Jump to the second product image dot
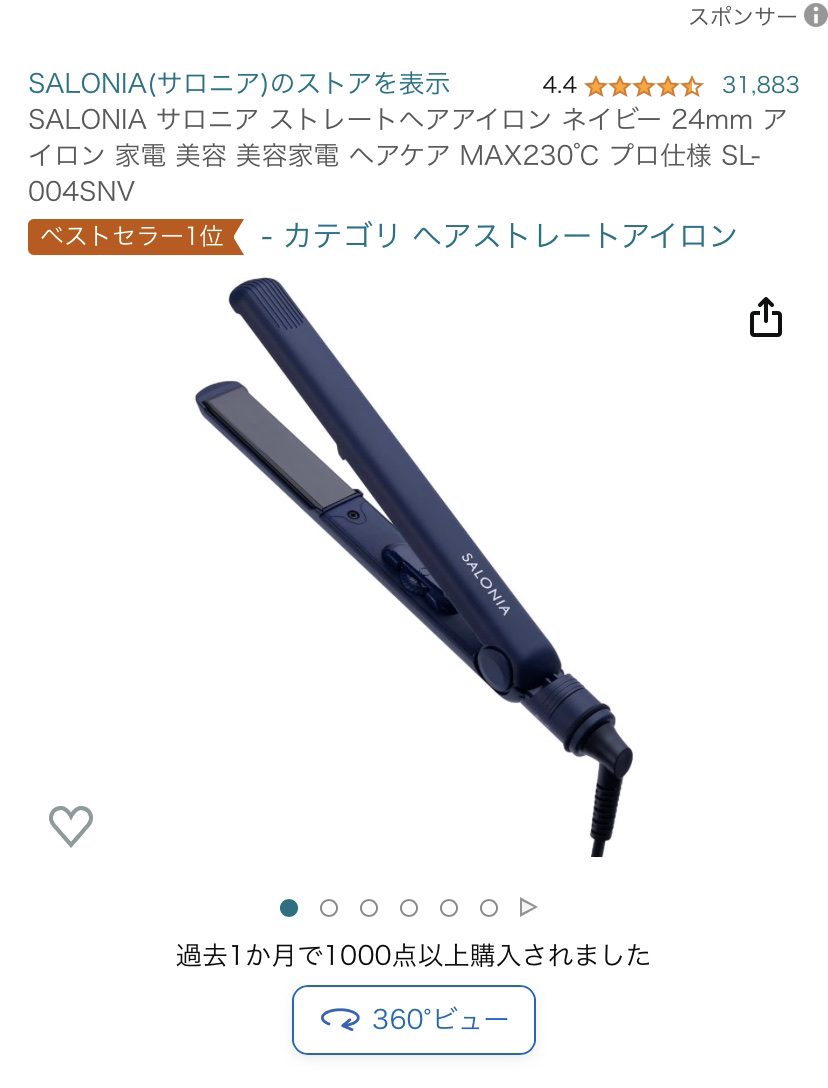The image size is (828, 1088). pos(329,908)
